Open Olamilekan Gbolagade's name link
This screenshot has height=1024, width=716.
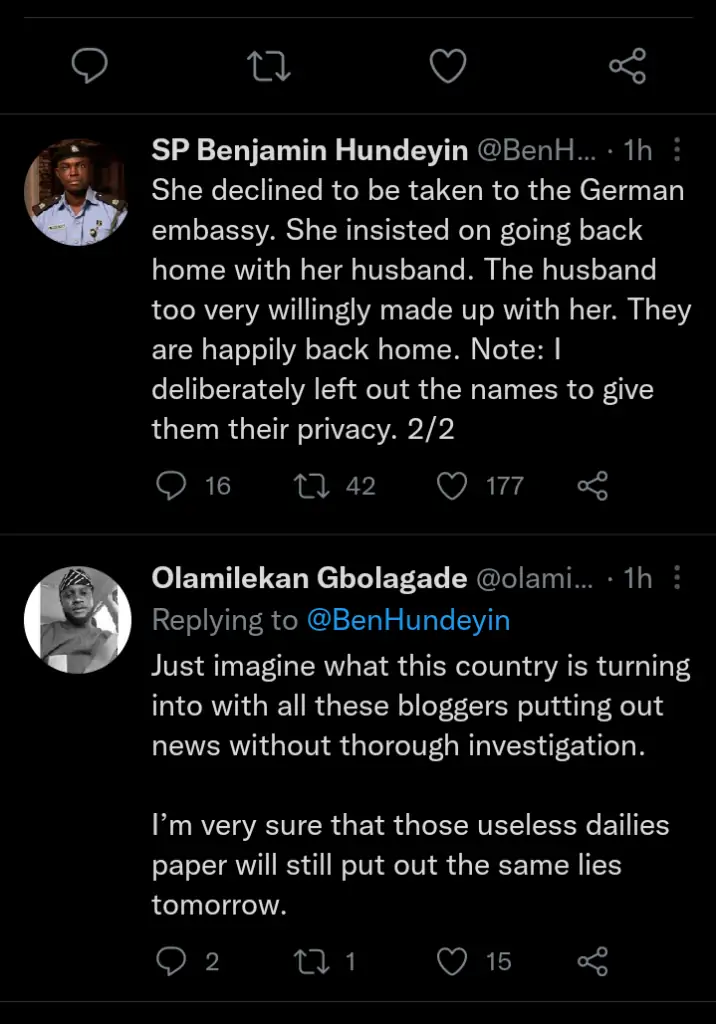click(309, 578)
